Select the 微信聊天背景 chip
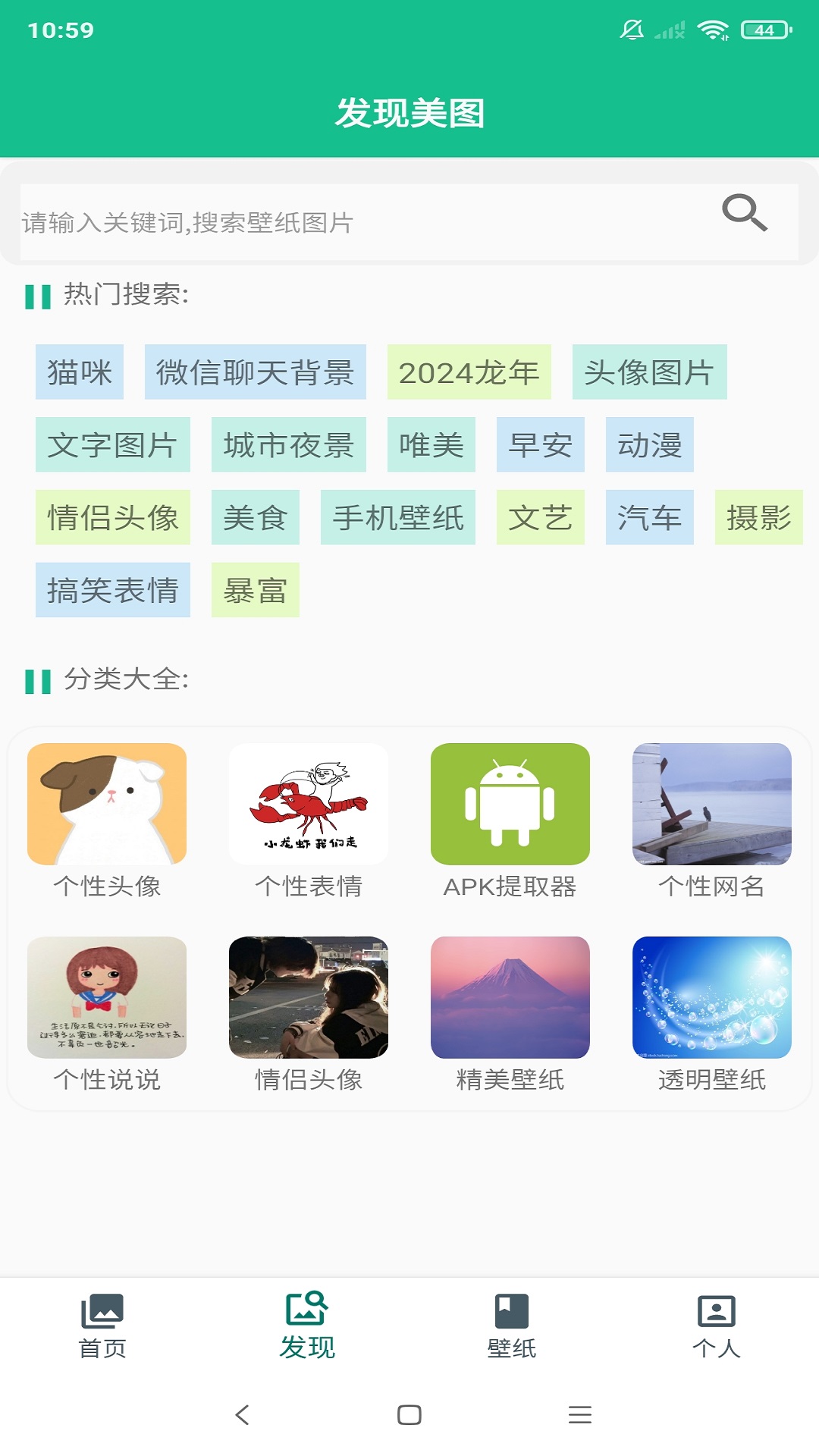 click(x=255, y=372)
